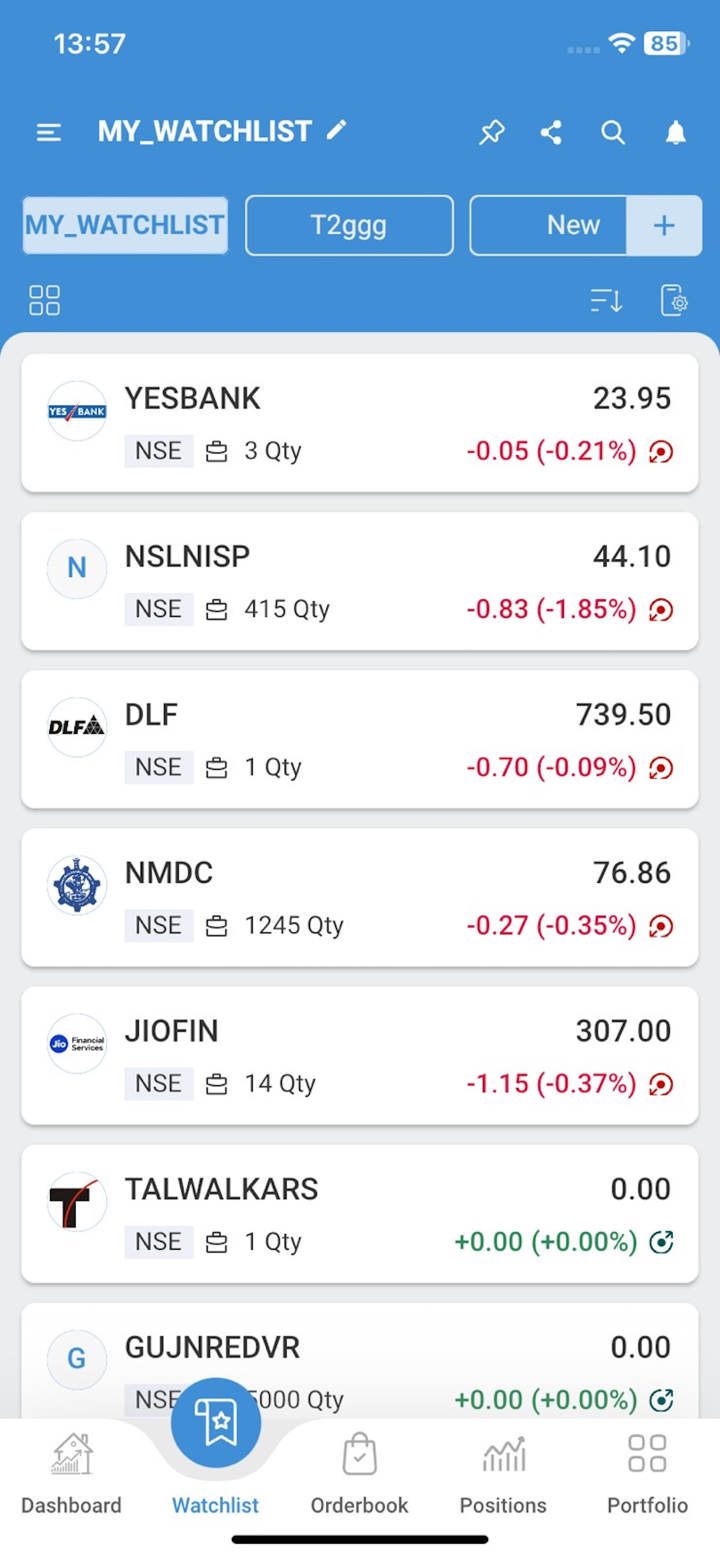This screenshot has width=720, height=1558.
Task: Open the search magnifier
Action: (x=613, y=132)
